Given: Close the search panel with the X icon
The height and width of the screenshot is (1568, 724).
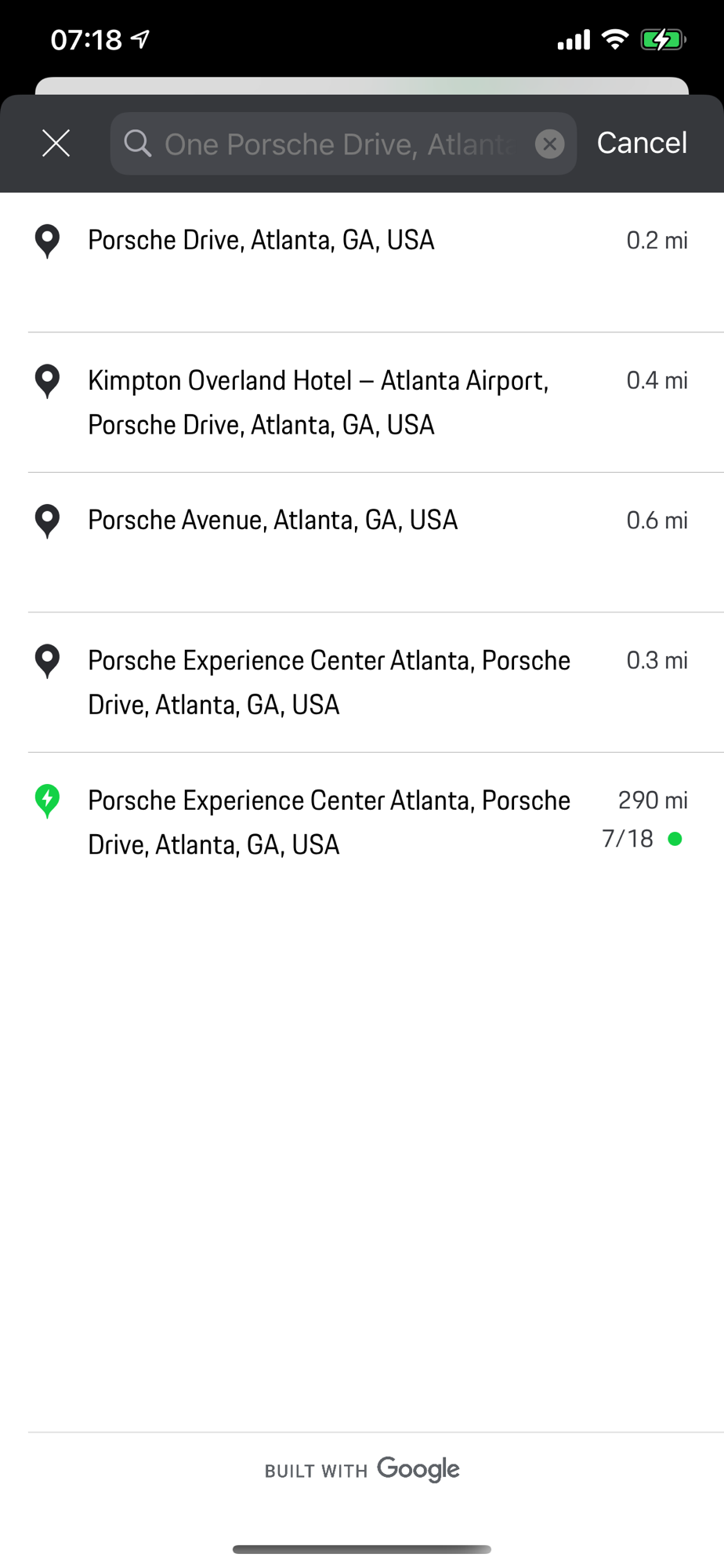Looking at the screenshot, I should click(56, 143).
